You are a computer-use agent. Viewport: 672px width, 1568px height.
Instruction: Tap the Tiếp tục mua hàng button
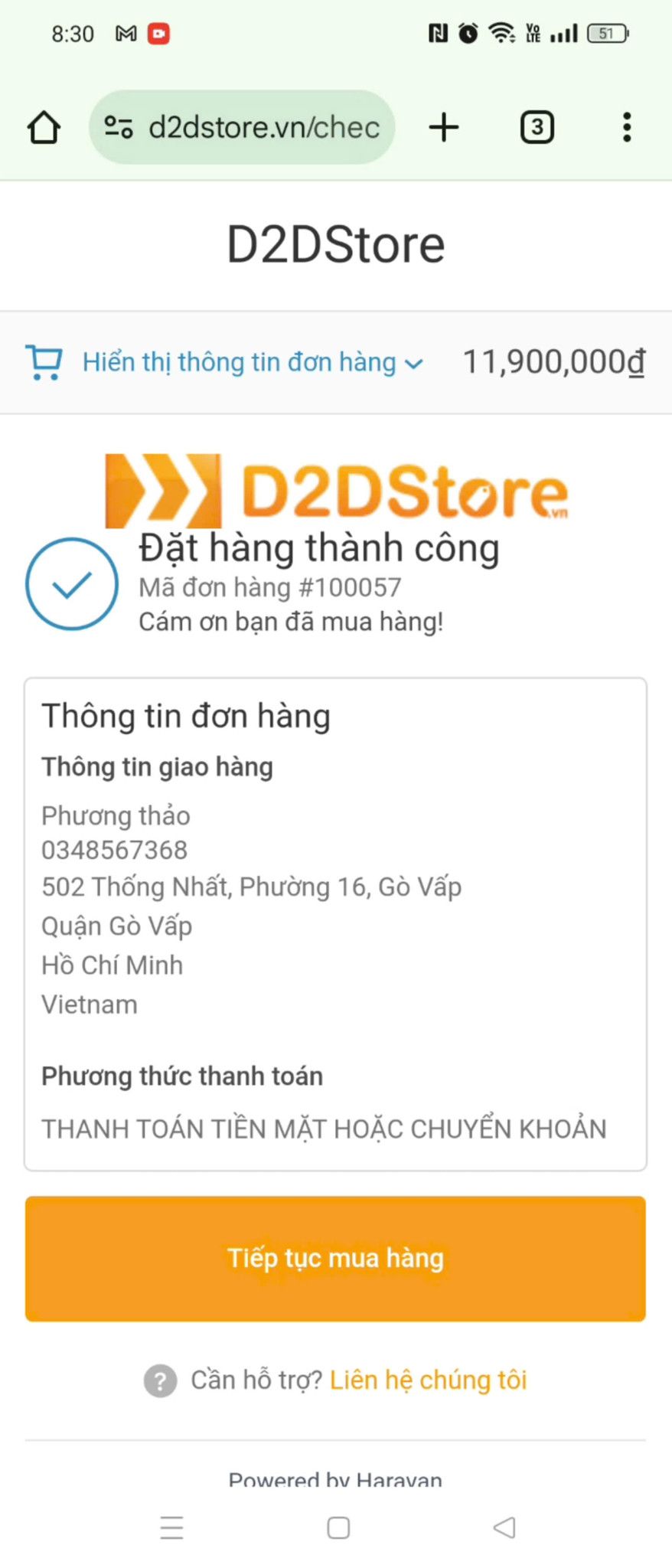(x=335, y=1258)
